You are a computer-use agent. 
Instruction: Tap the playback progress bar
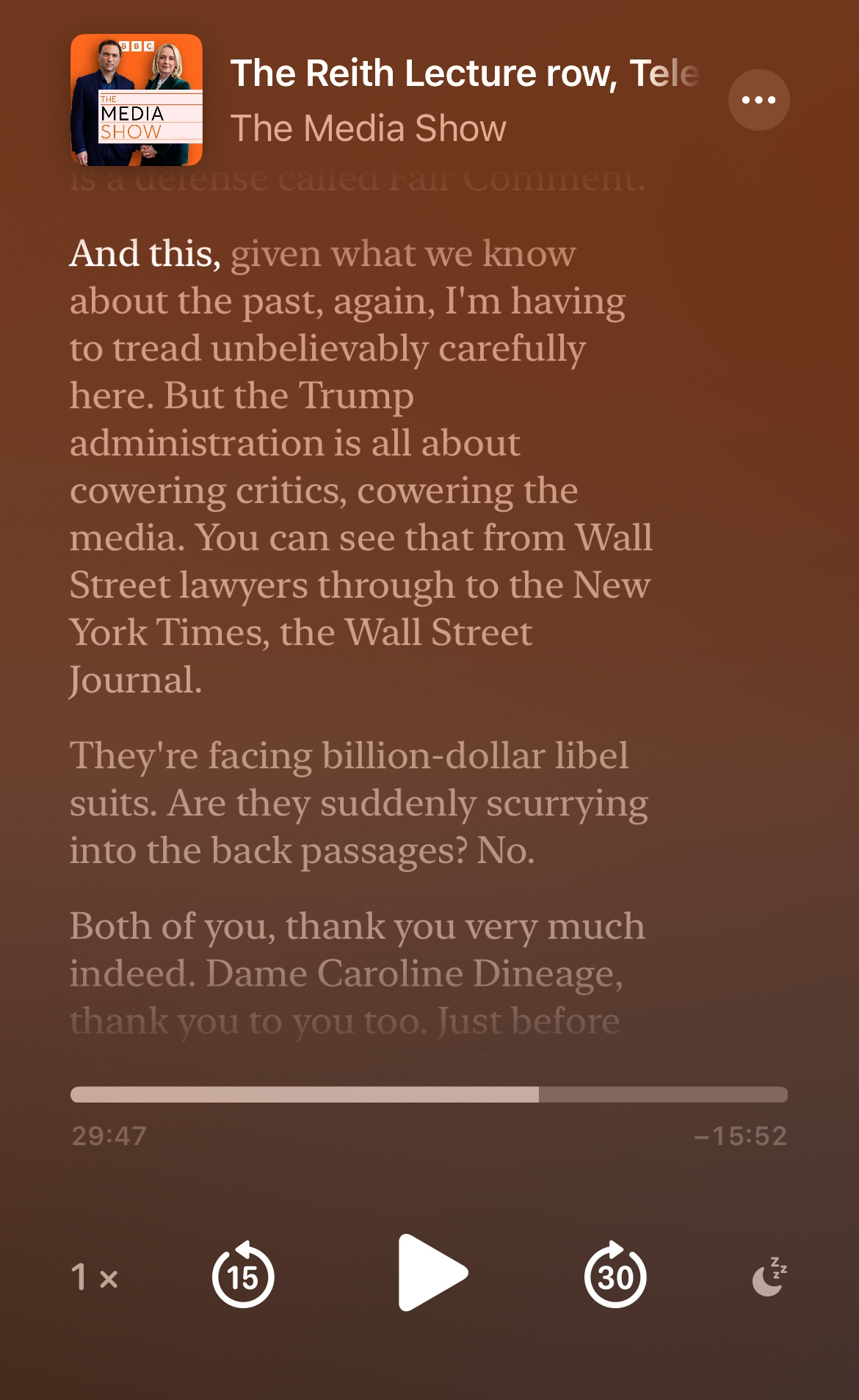click(x=429, y=1094)
